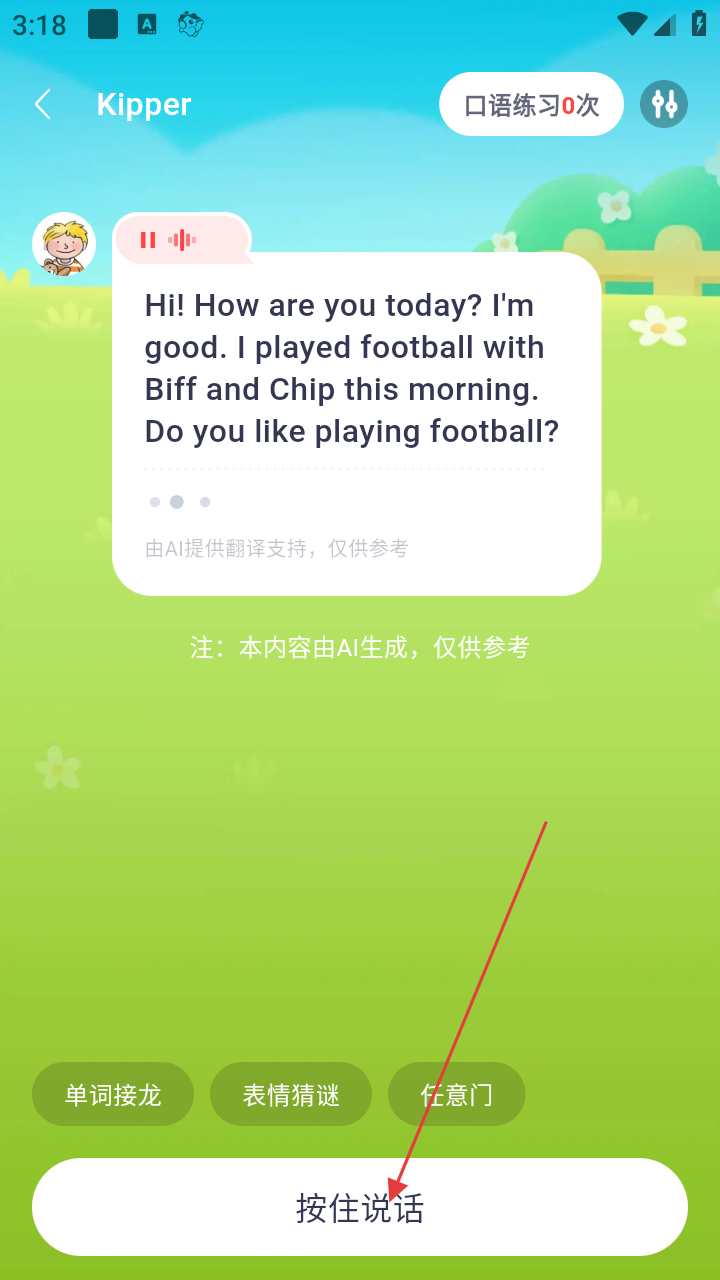The width and height of the screenshot is (720, 1280).
Task: Open the settings sliders icon
Action: point(664,104)
